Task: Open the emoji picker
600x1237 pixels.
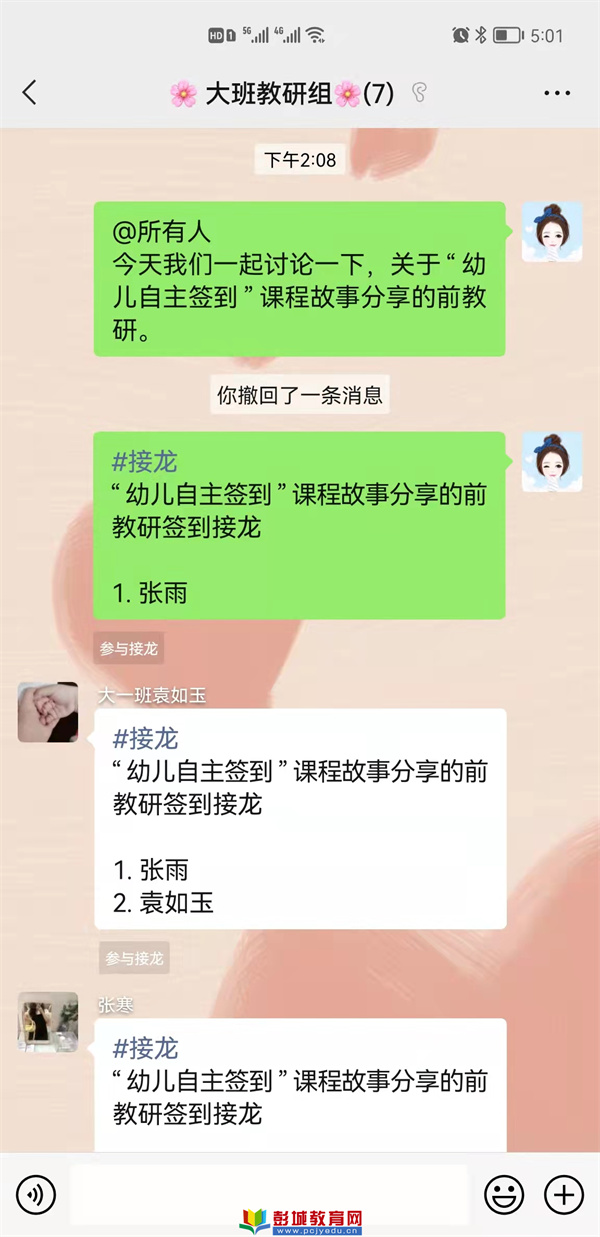Action: click(504, 1194)
